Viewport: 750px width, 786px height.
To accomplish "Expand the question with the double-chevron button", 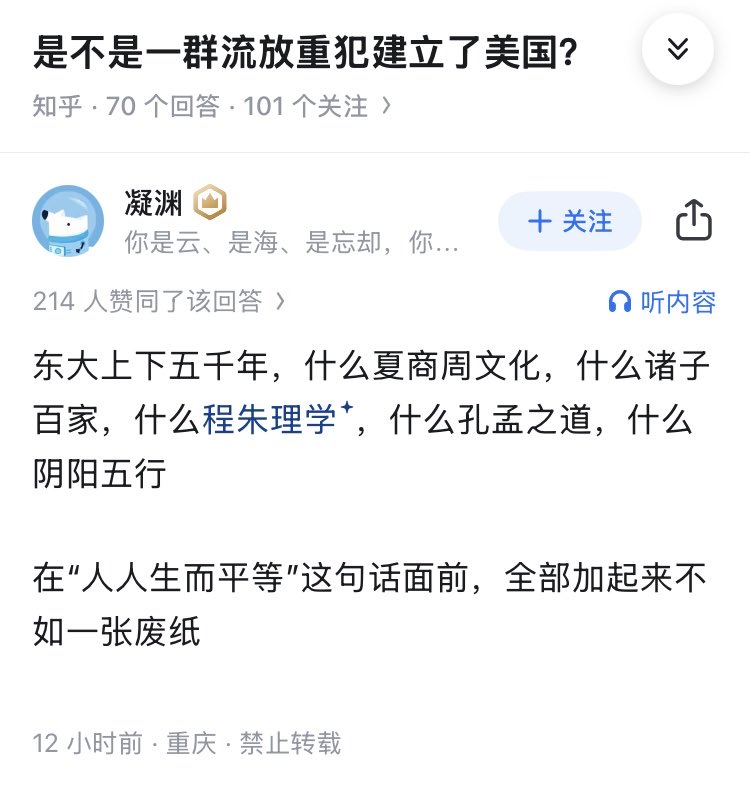I will pos(678,48).
